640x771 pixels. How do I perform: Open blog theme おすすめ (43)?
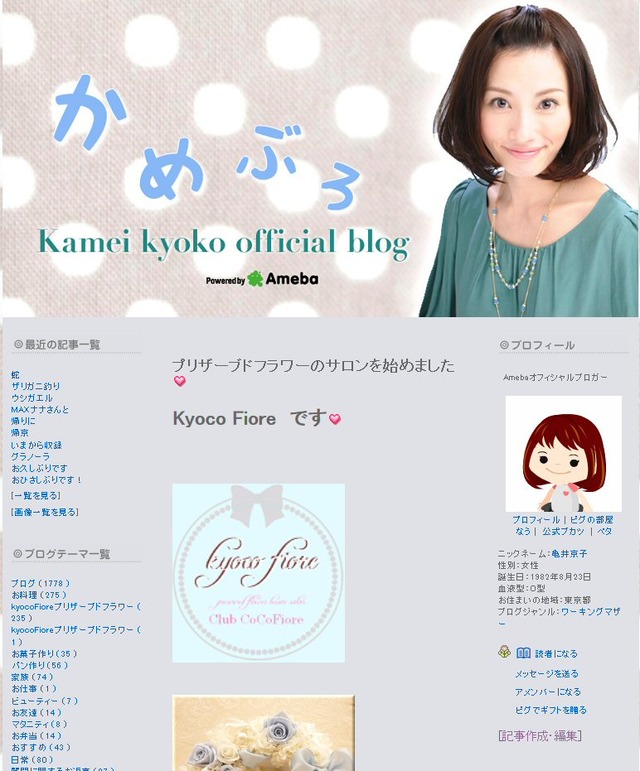click(x=41, y=747)
